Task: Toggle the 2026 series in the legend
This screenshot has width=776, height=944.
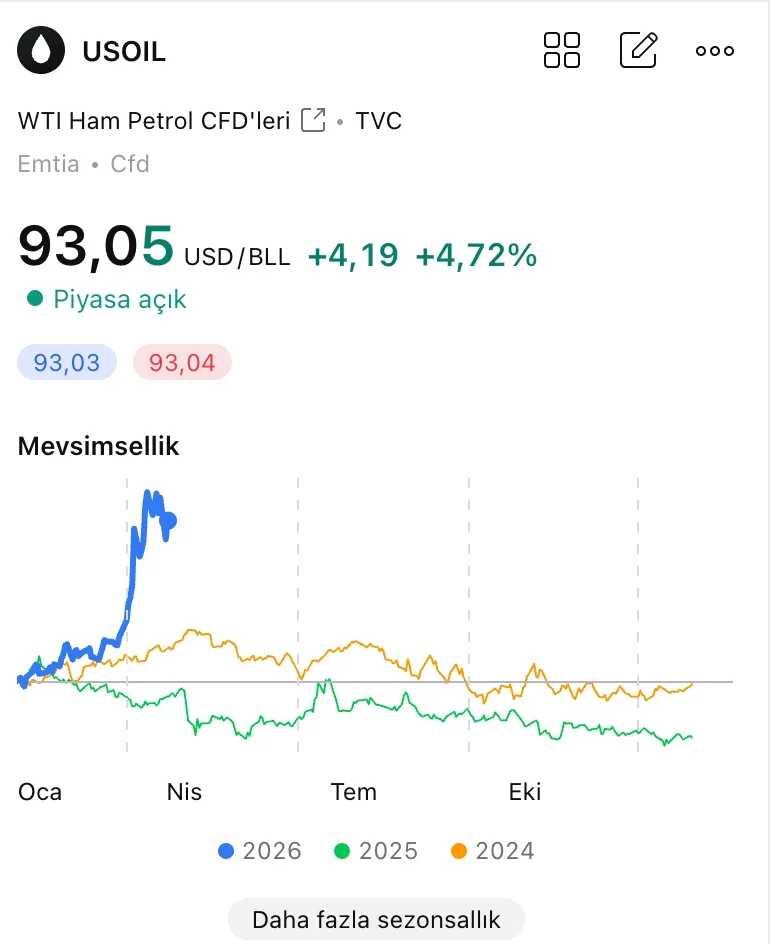Action: click(259, 851)
